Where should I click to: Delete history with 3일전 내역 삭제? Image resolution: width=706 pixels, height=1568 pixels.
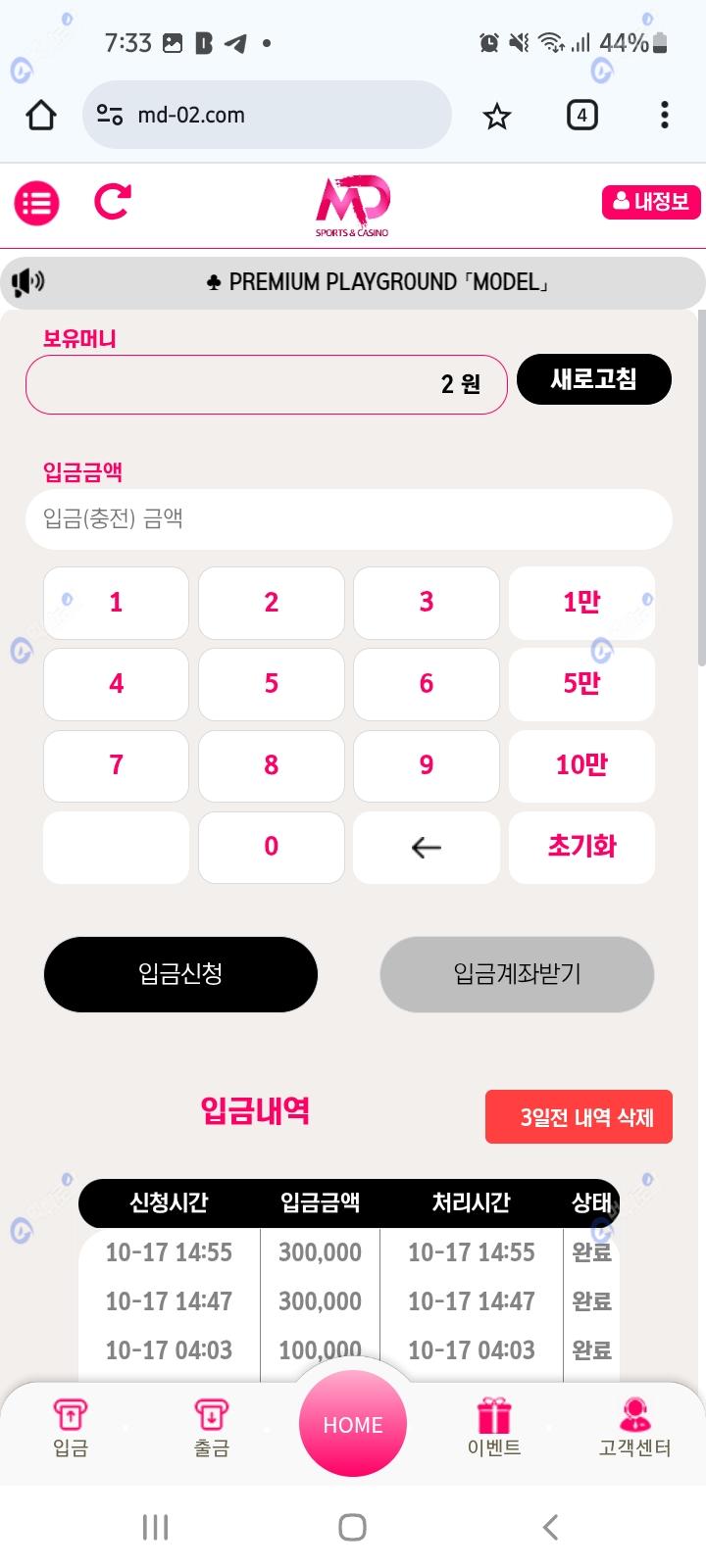(x=579, y=1117)
